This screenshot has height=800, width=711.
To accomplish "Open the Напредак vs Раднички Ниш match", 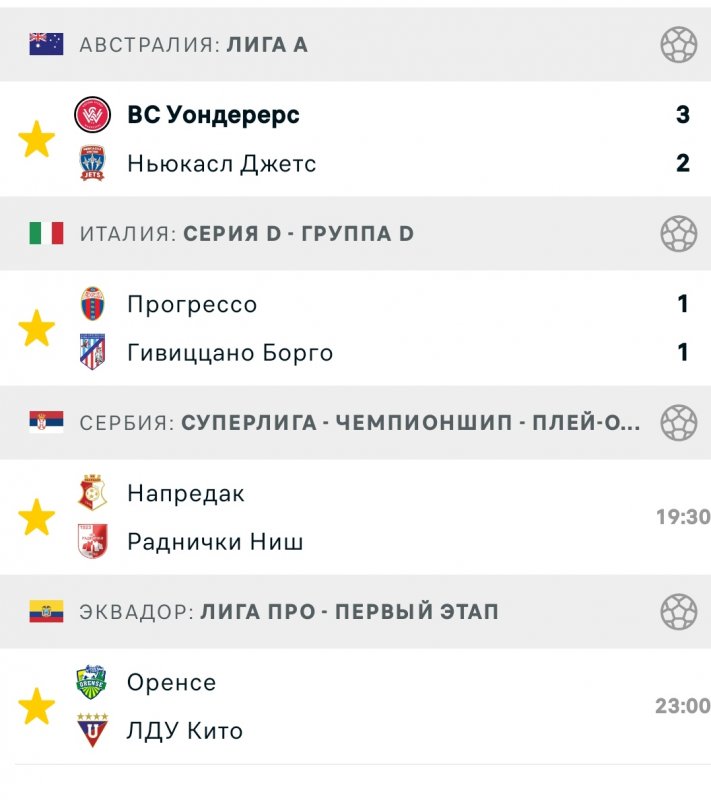I will (x=380, y=517).
